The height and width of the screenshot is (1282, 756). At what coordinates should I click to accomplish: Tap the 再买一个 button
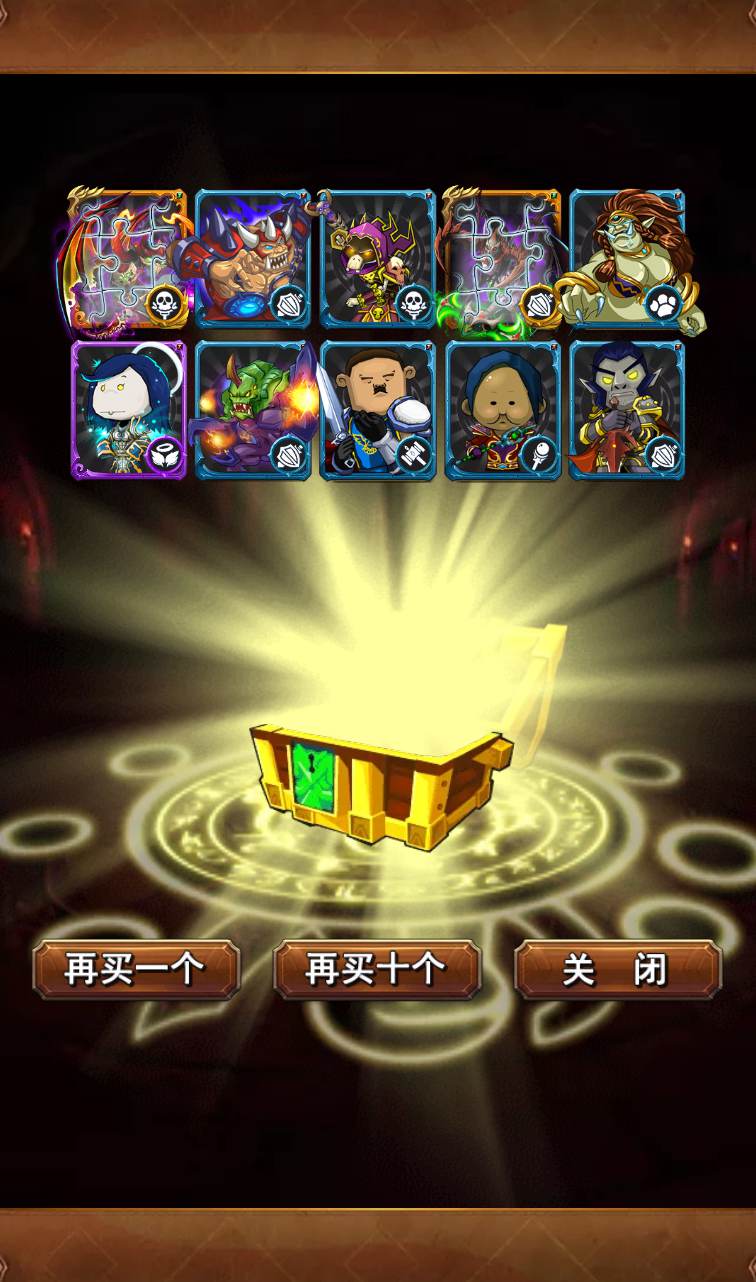[136, 969]
